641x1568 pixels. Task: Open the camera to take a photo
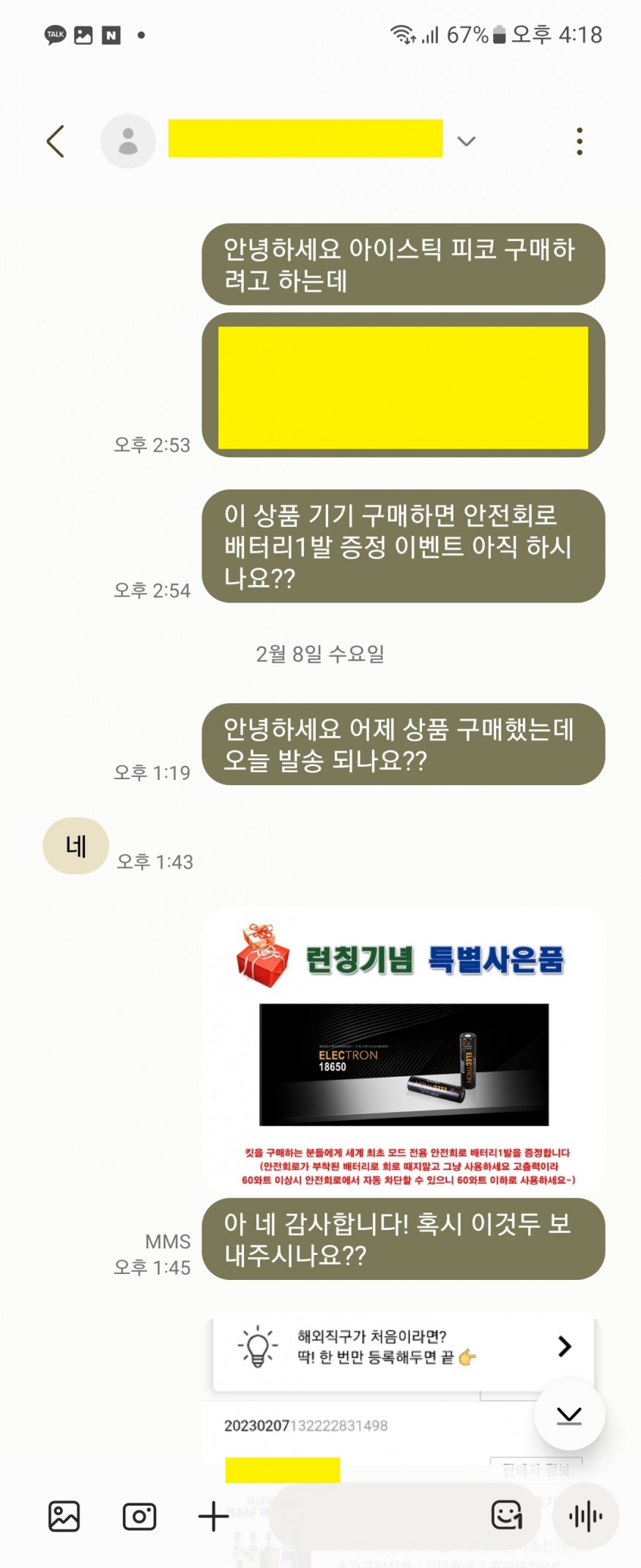coord(139,1516)
